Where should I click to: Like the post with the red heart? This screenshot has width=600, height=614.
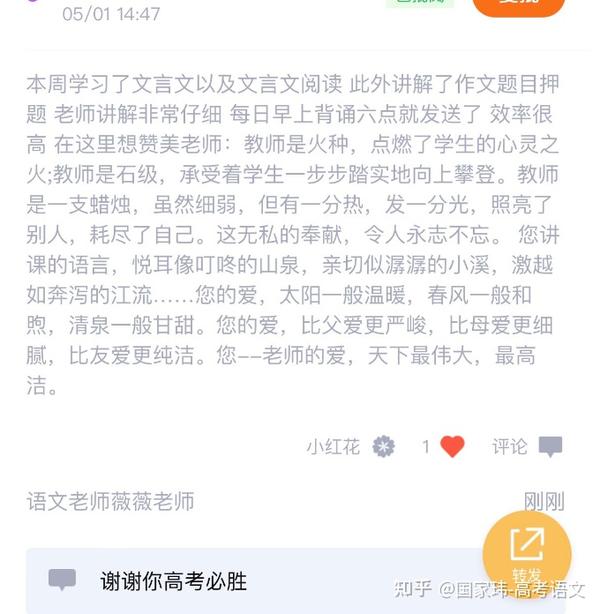point(452,446)
